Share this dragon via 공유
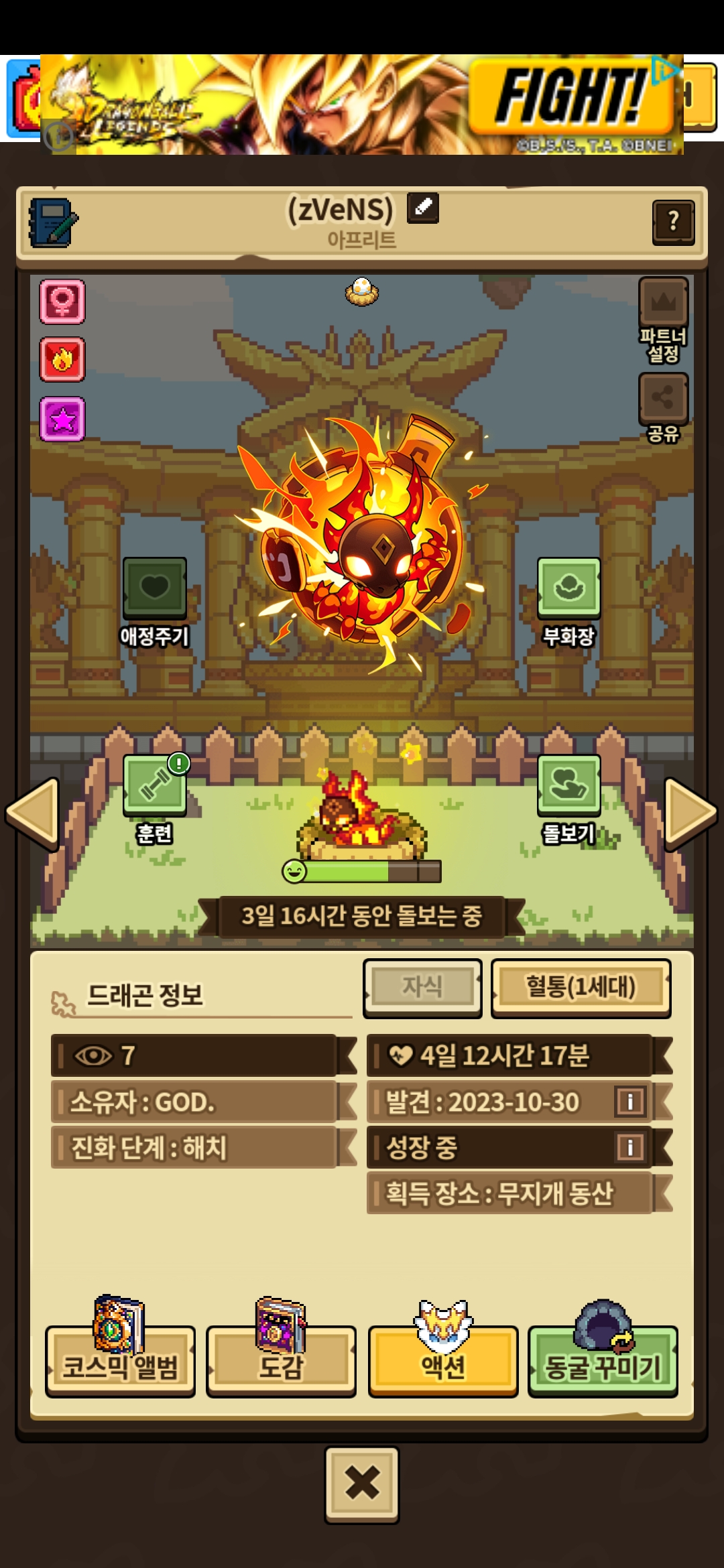724x1568 pixels. [663, 407]
